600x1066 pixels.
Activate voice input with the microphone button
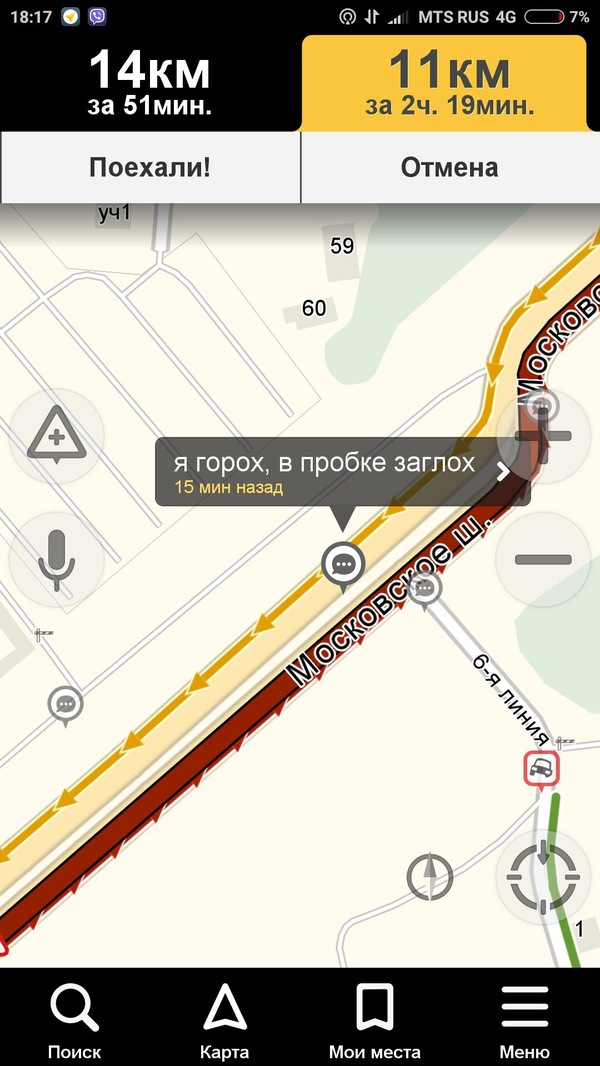coord(57,559)
